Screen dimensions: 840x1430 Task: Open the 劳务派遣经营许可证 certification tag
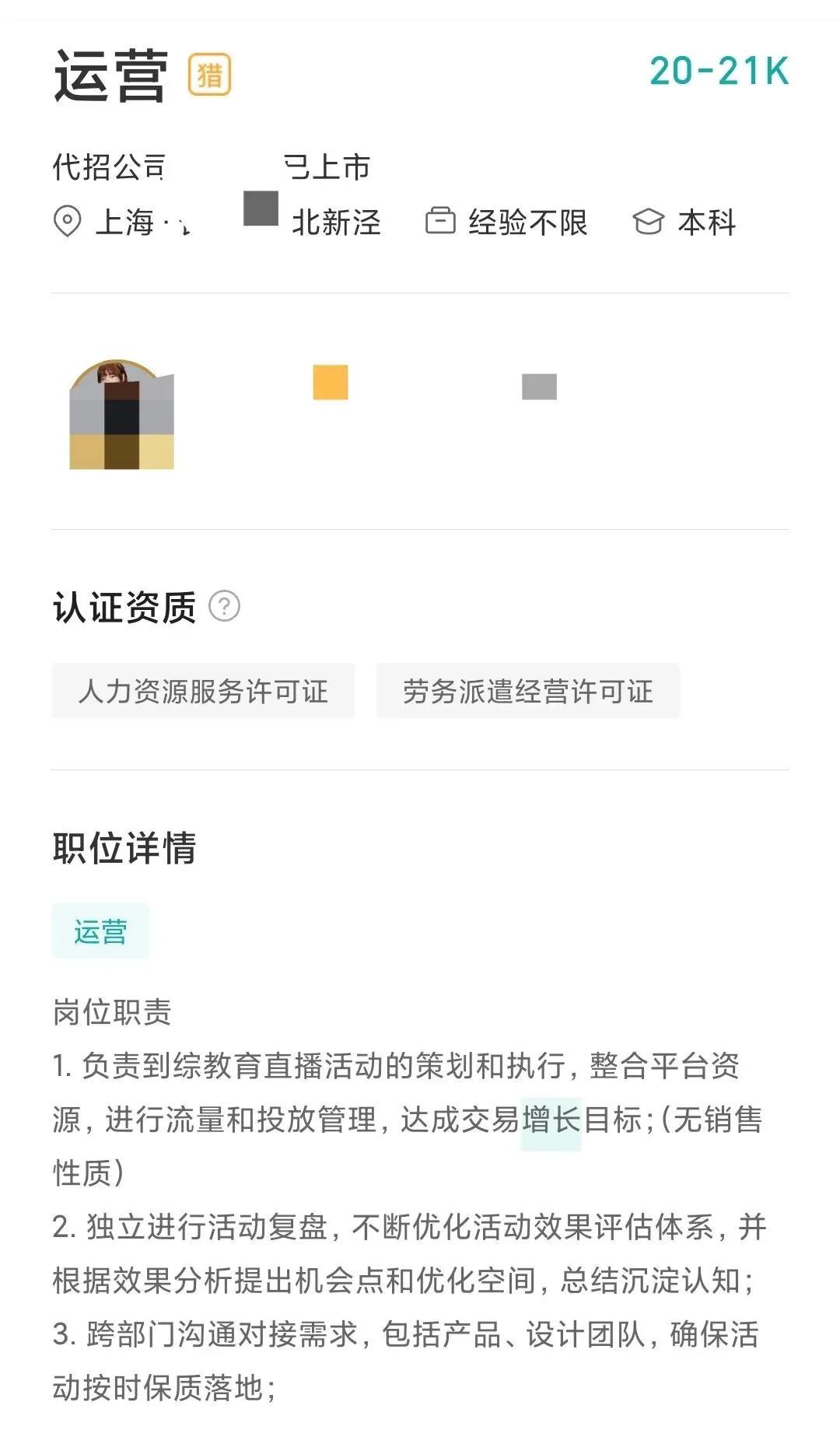coord(528,691)
